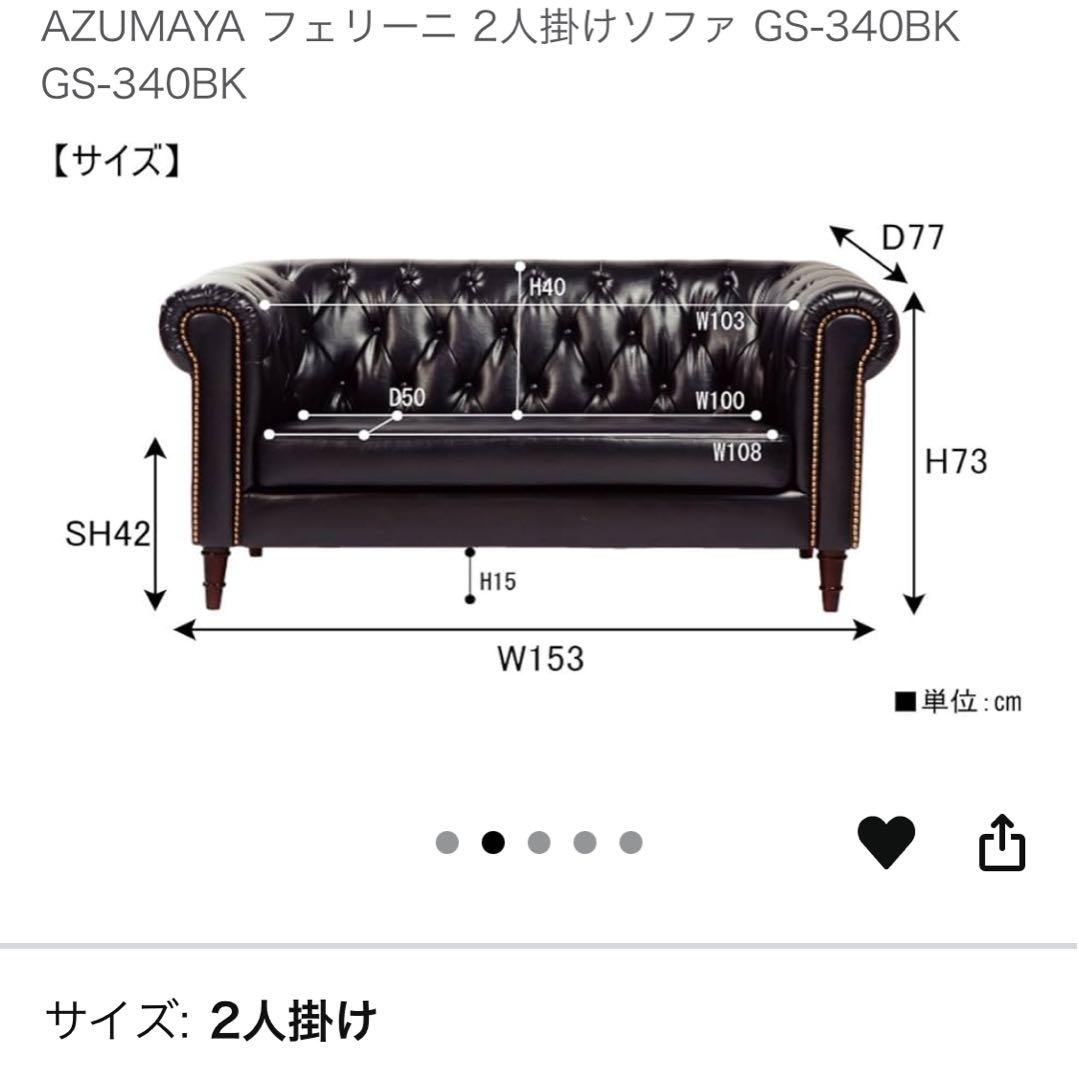Image resolution: width=1078 pixels, height=1080 pixels.
Task: Adjust carousel position using the dot indicator
Action: [537, 843]
